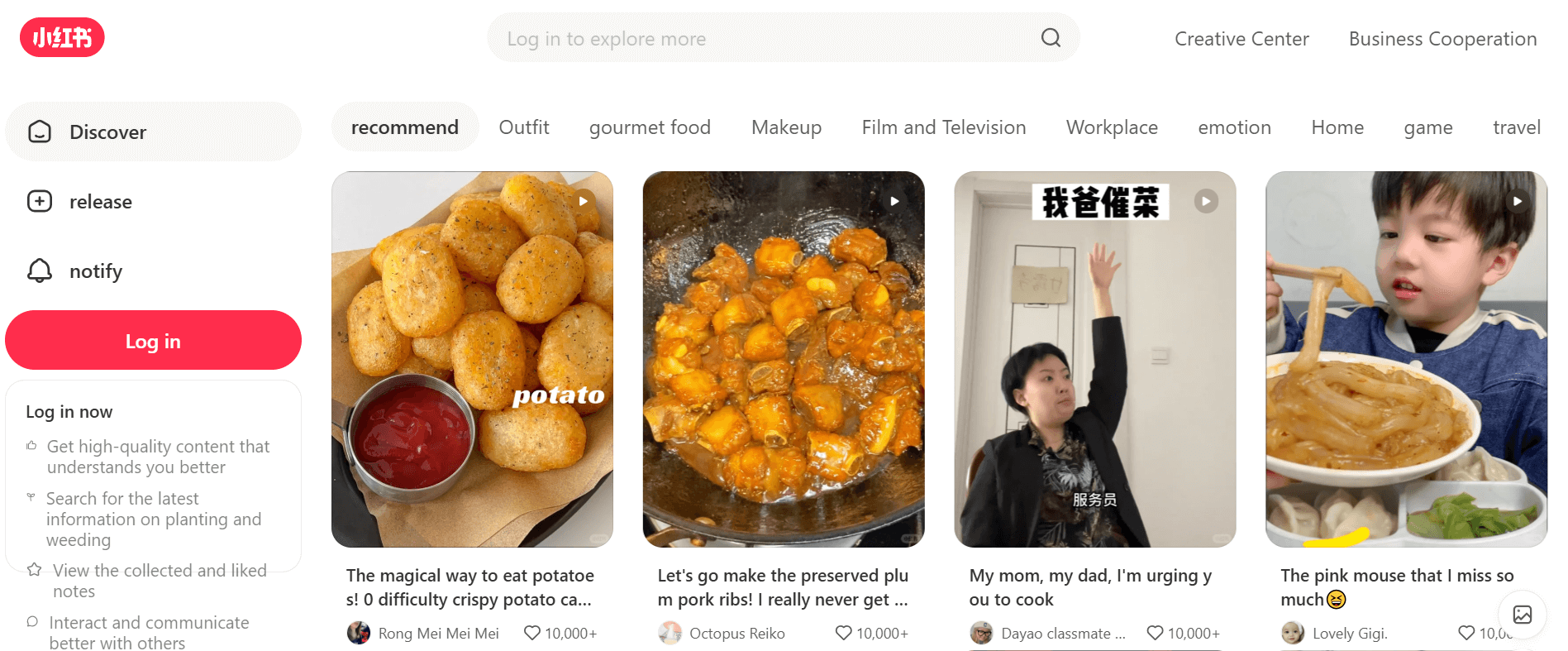Open notify in the sidebar

click(95, 271)
